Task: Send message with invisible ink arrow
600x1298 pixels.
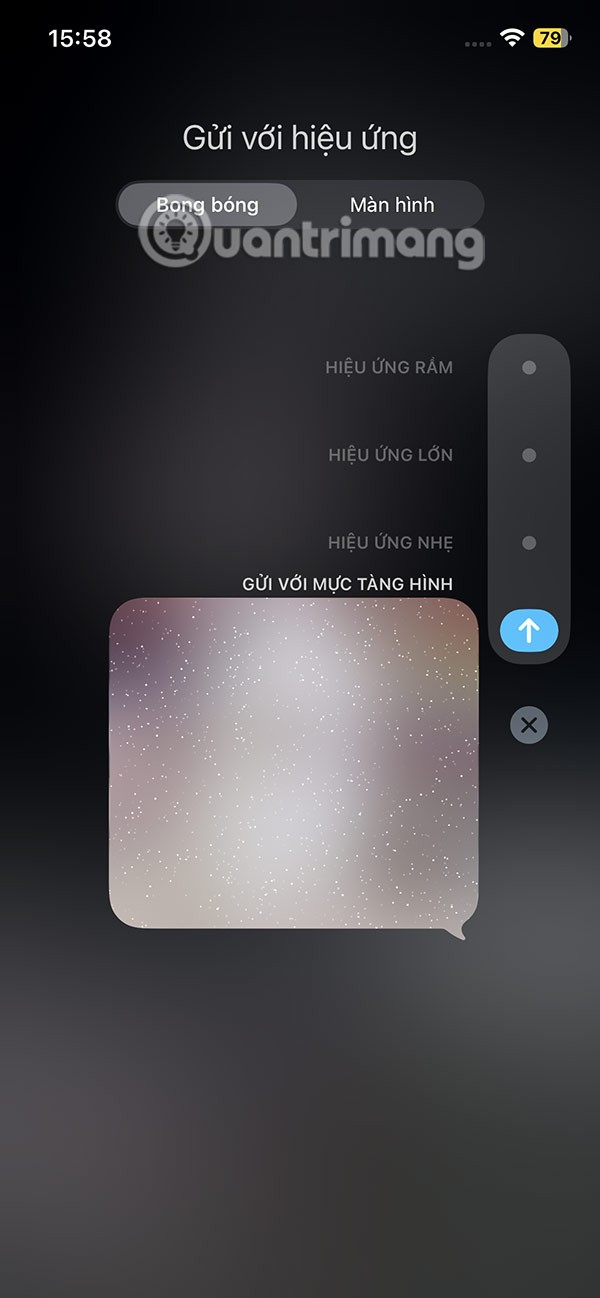Action: (529, 630)
